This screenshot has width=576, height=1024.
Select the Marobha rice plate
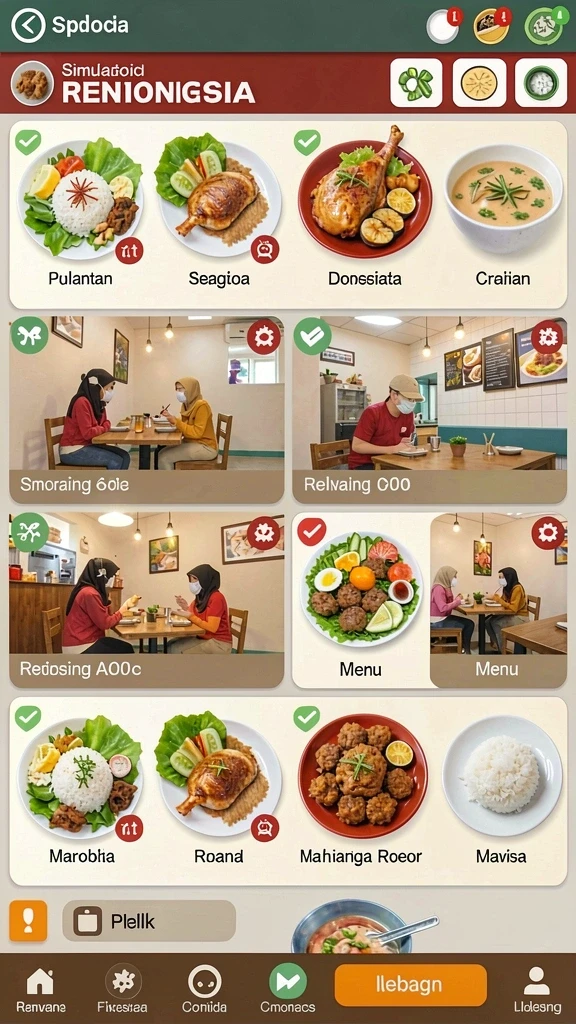(80, 790)
